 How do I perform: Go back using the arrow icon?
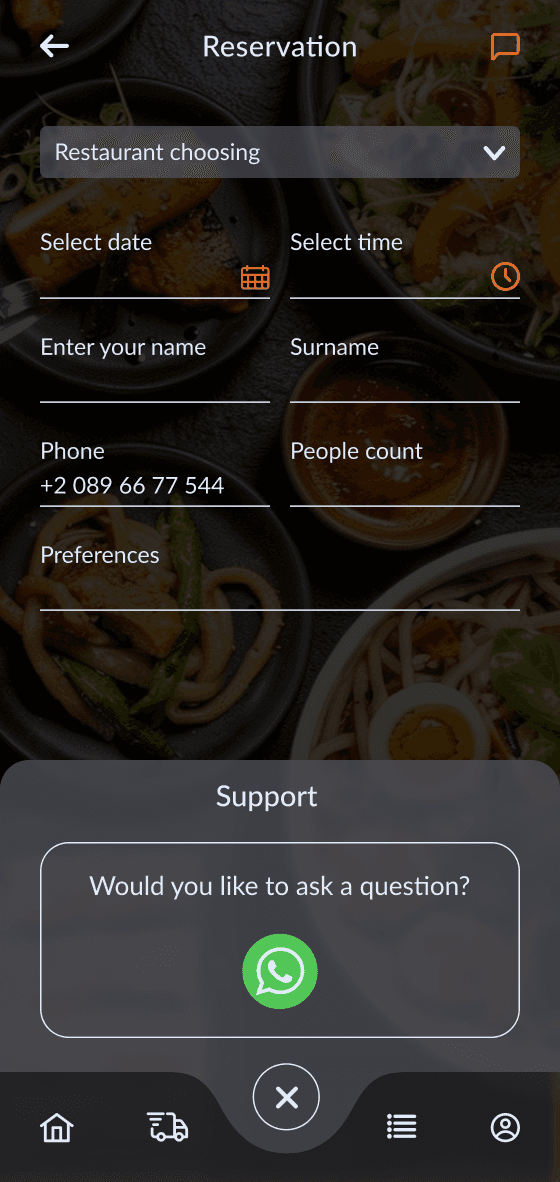click(x=54, y=47)
